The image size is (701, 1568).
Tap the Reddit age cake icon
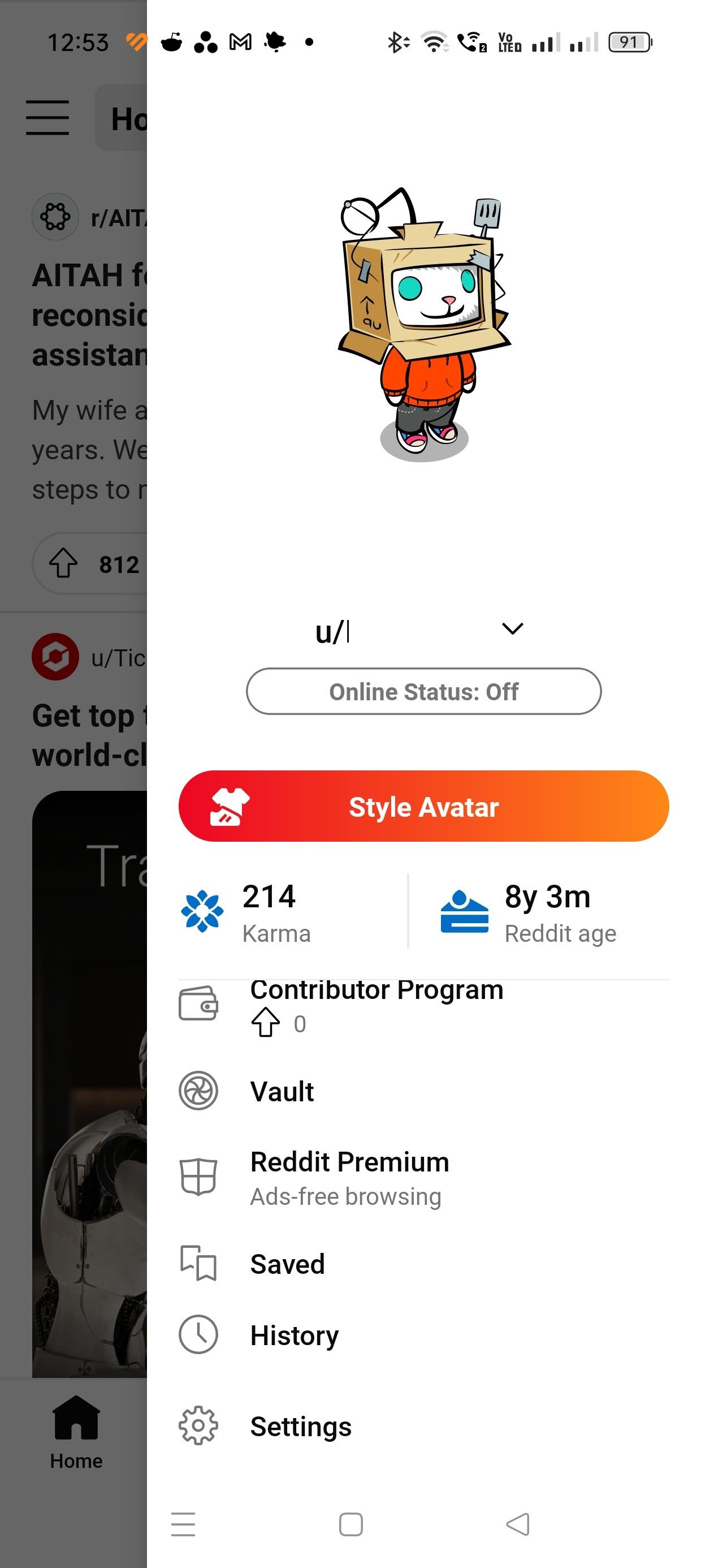[x=464, y=911]
